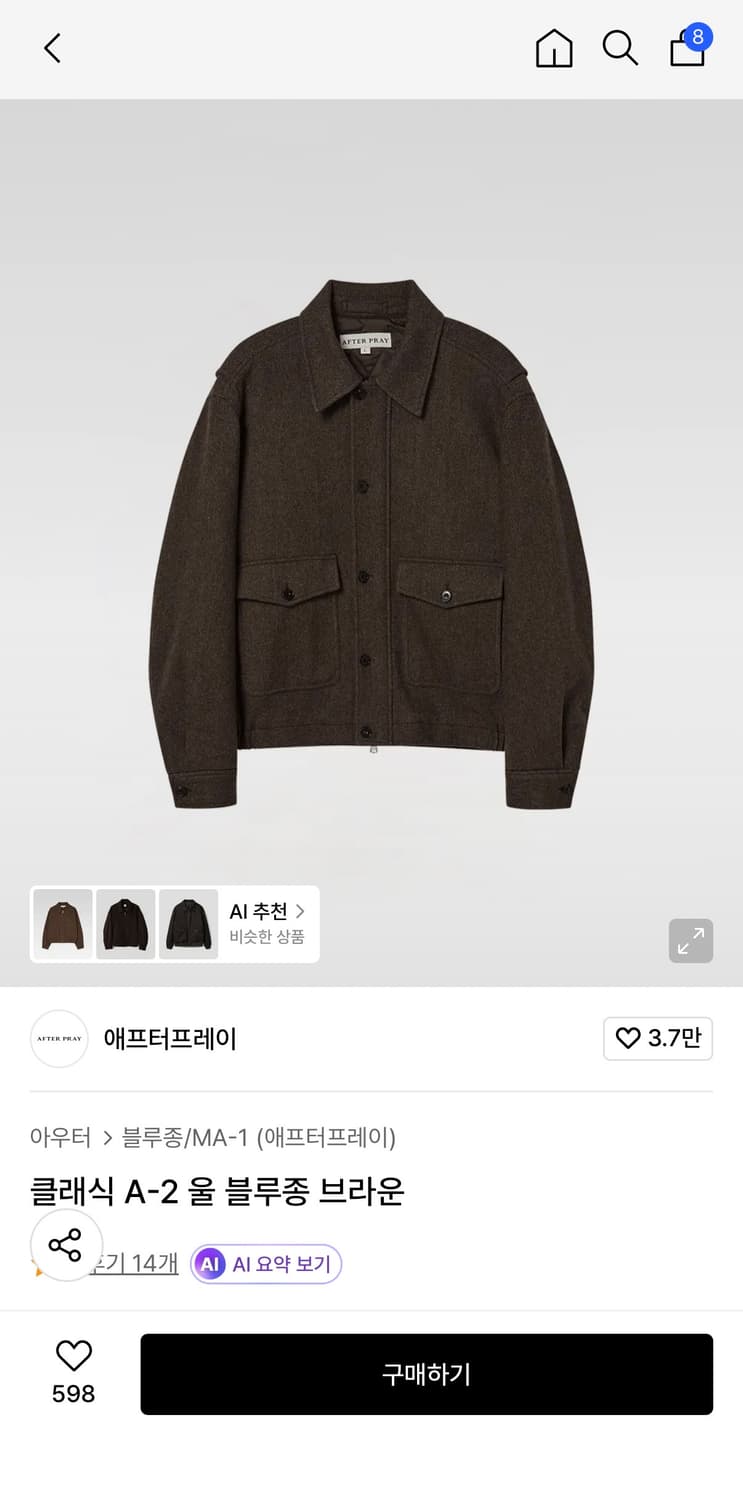Expand the product image to fullscreen
The image size is (743, 1500).
coord(691,941)
